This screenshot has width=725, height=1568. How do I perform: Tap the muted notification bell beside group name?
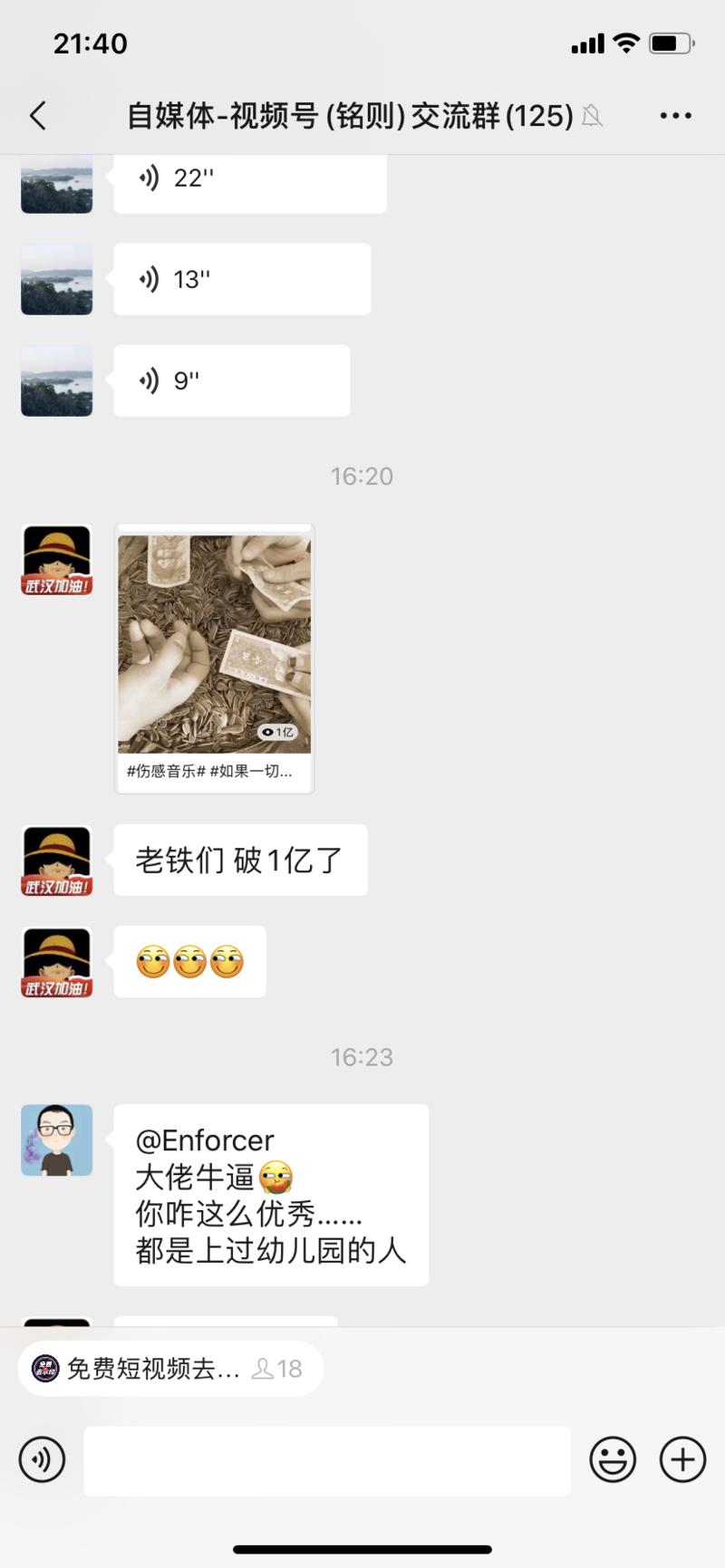tap(594, 116)
